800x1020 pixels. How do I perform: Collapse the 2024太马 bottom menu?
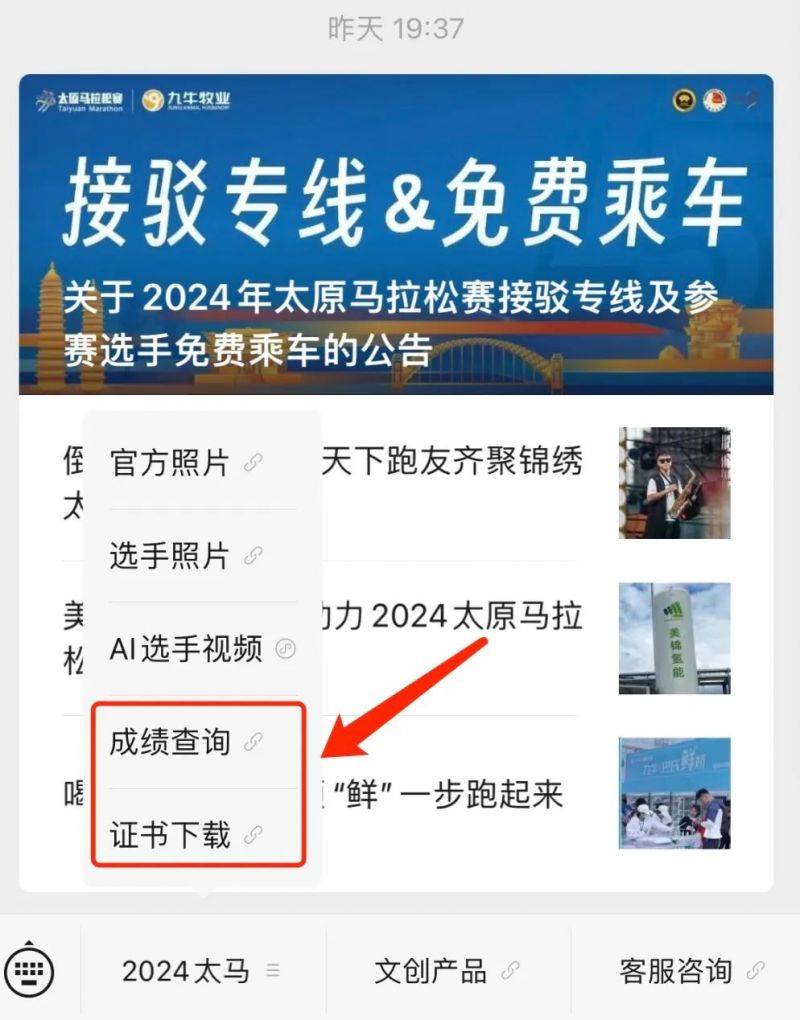[x=202, y=970]
